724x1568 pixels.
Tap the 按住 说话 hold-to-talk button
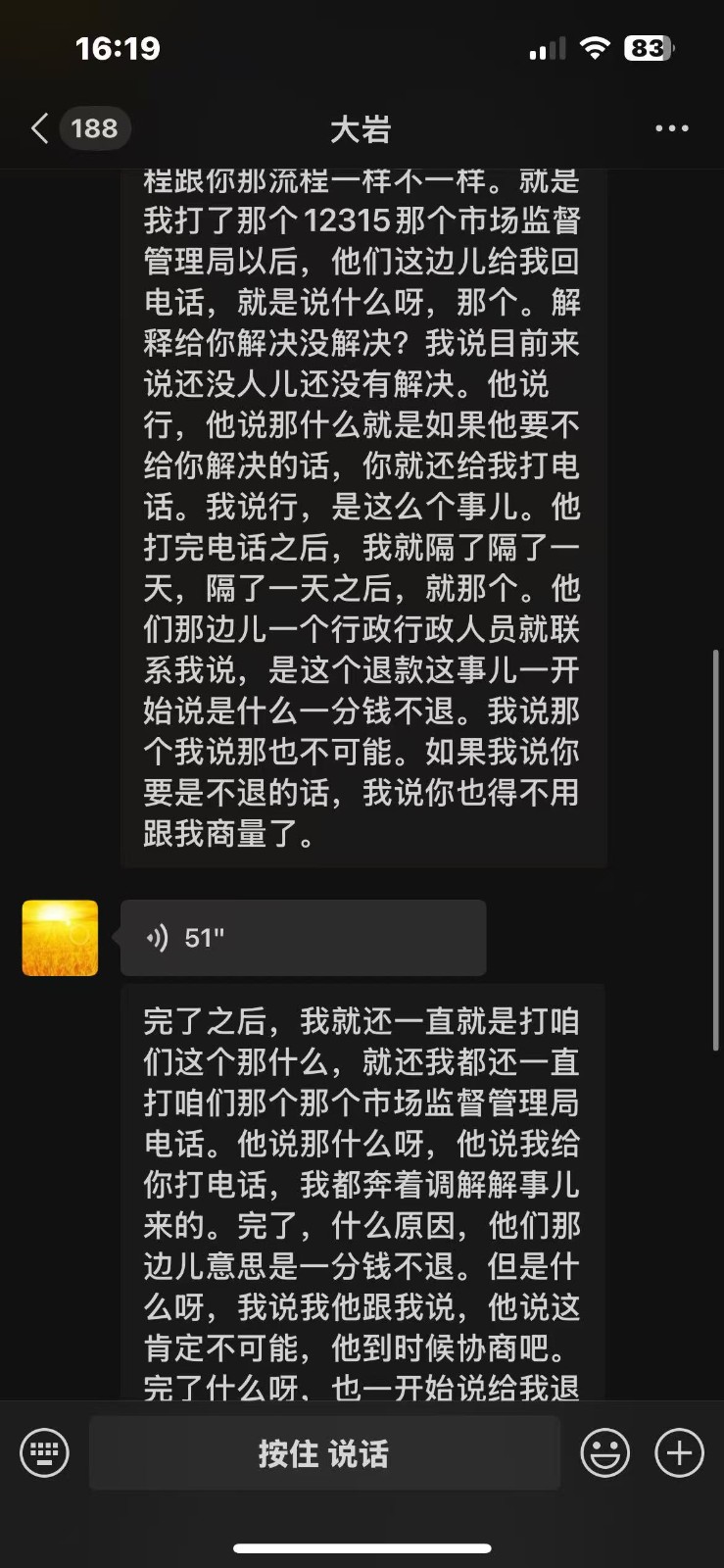[324, 1453]
